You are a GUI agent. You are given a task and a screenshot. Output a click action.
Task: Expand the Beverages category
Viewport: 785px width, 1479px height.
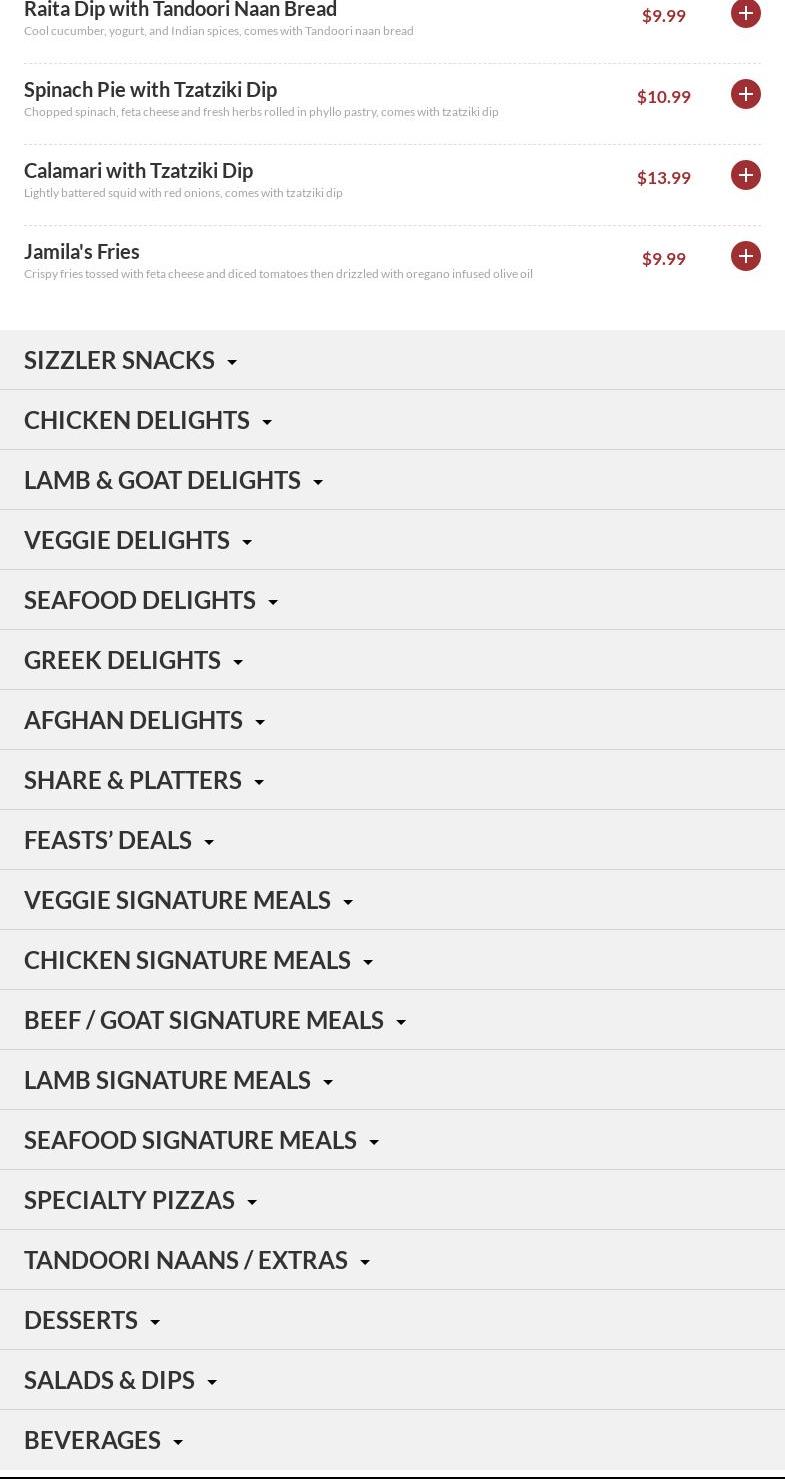pos(104,1440)
